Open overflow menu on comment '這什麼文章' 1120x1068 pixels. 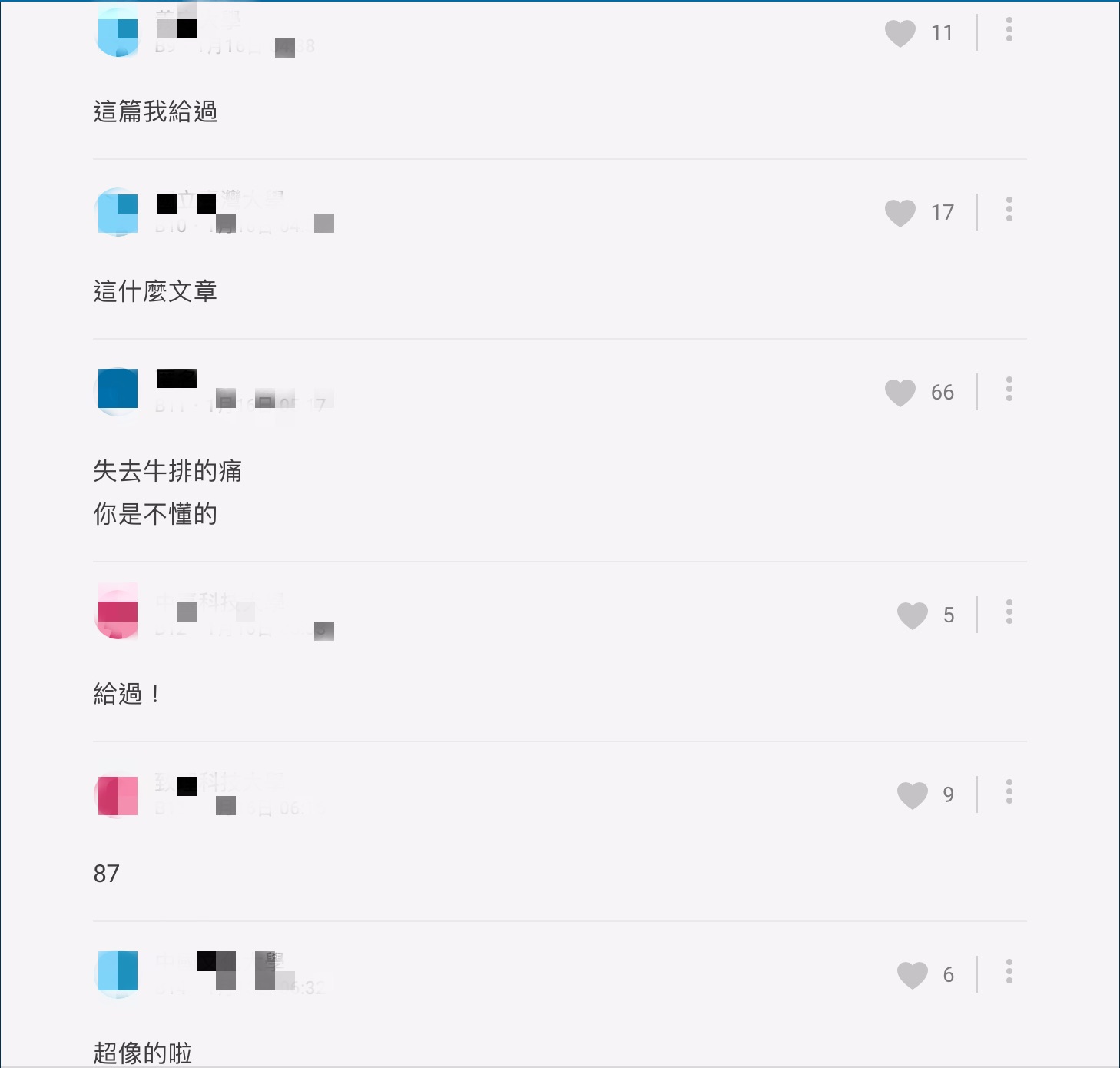1009,210
